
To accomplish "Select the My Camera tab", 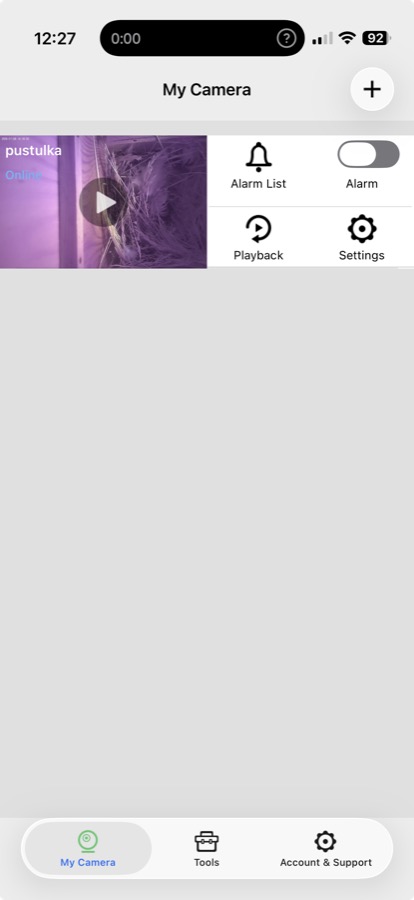I will (x=88, y=849).
